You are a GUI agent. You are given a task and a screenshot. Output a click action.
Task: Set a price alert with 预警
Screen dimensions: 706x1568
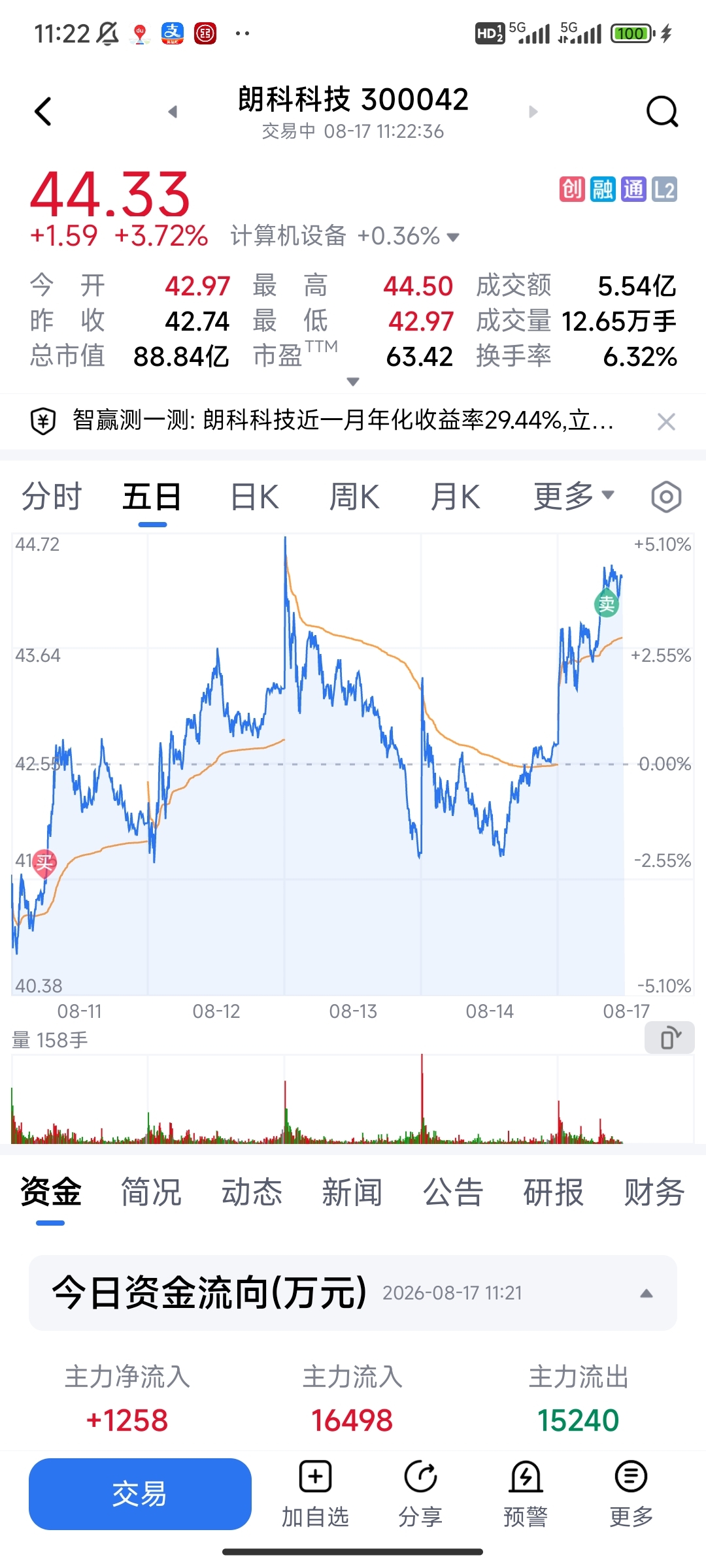[x=526, y=1494]
